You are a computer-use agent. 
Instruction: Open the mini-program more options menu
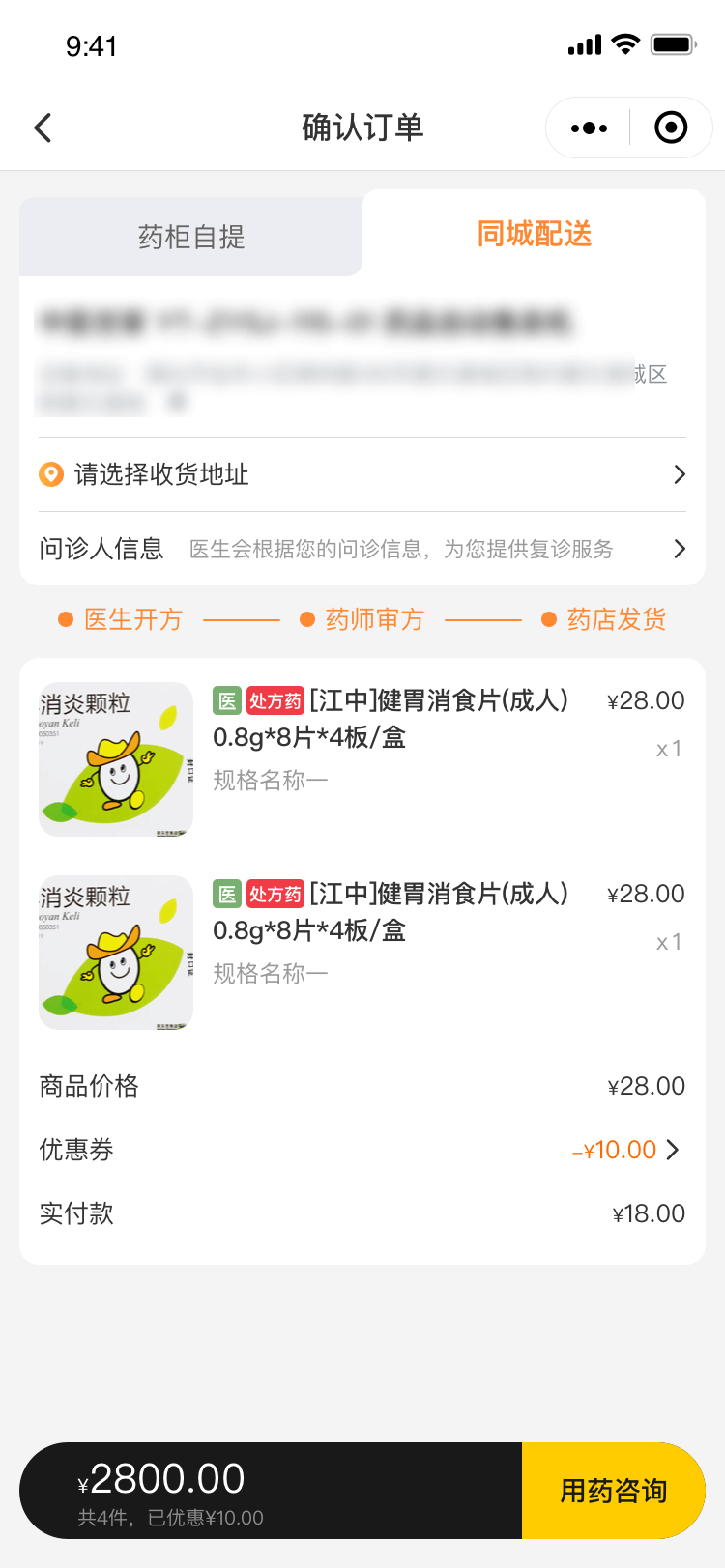[x=589, y=128]
